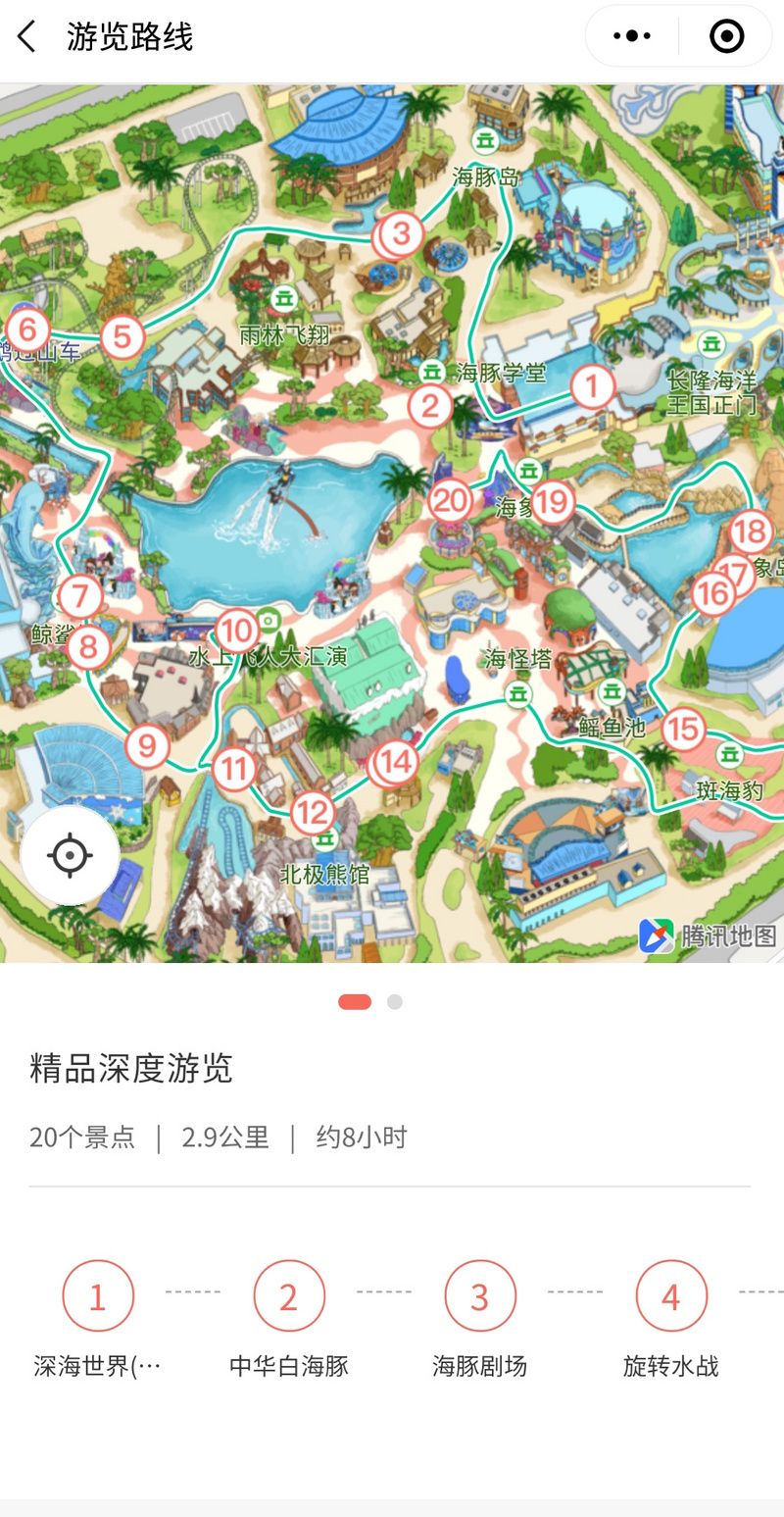Tap map marker 15 near 斑海豹
Screen dimensions: 784x1517
tap(682, 730)
